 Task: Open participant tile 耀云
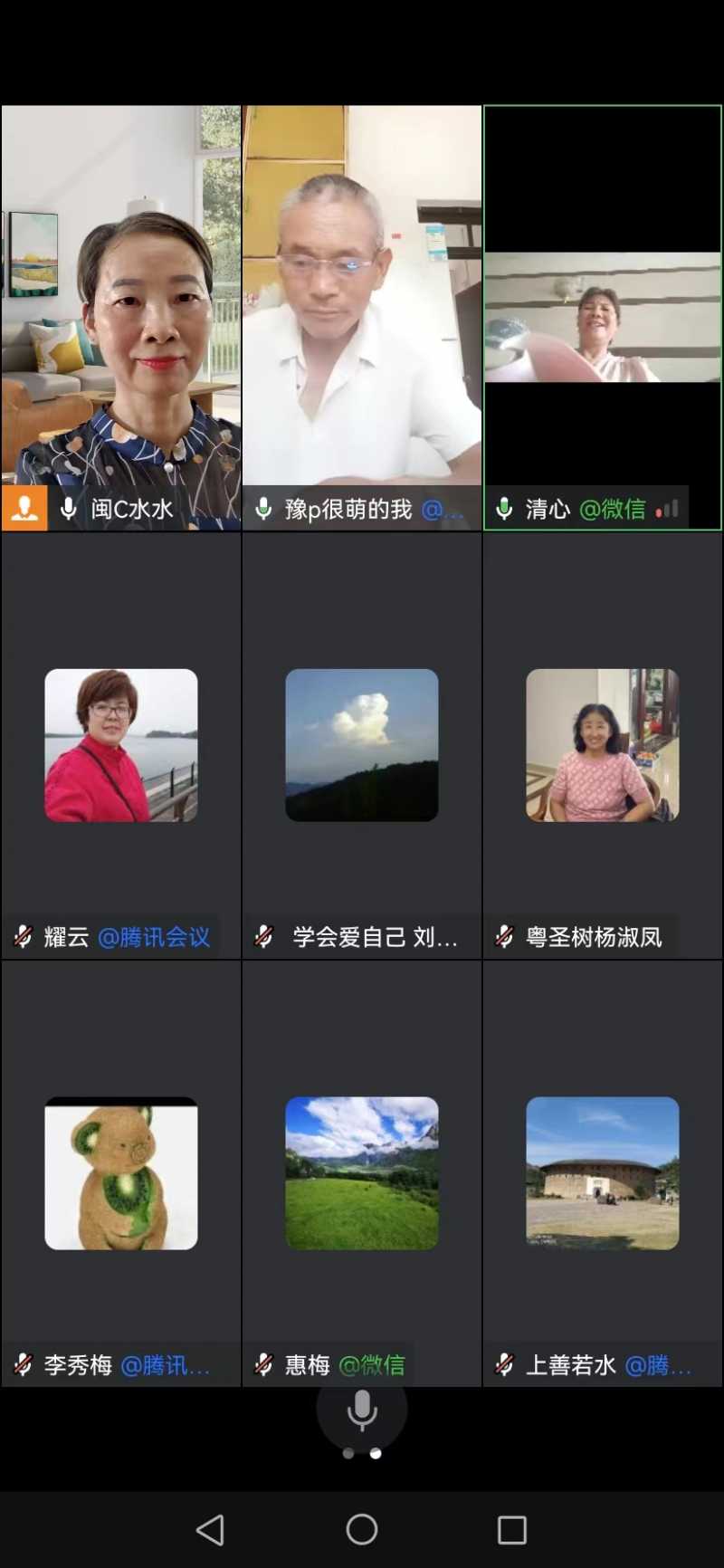click(121, 745)
